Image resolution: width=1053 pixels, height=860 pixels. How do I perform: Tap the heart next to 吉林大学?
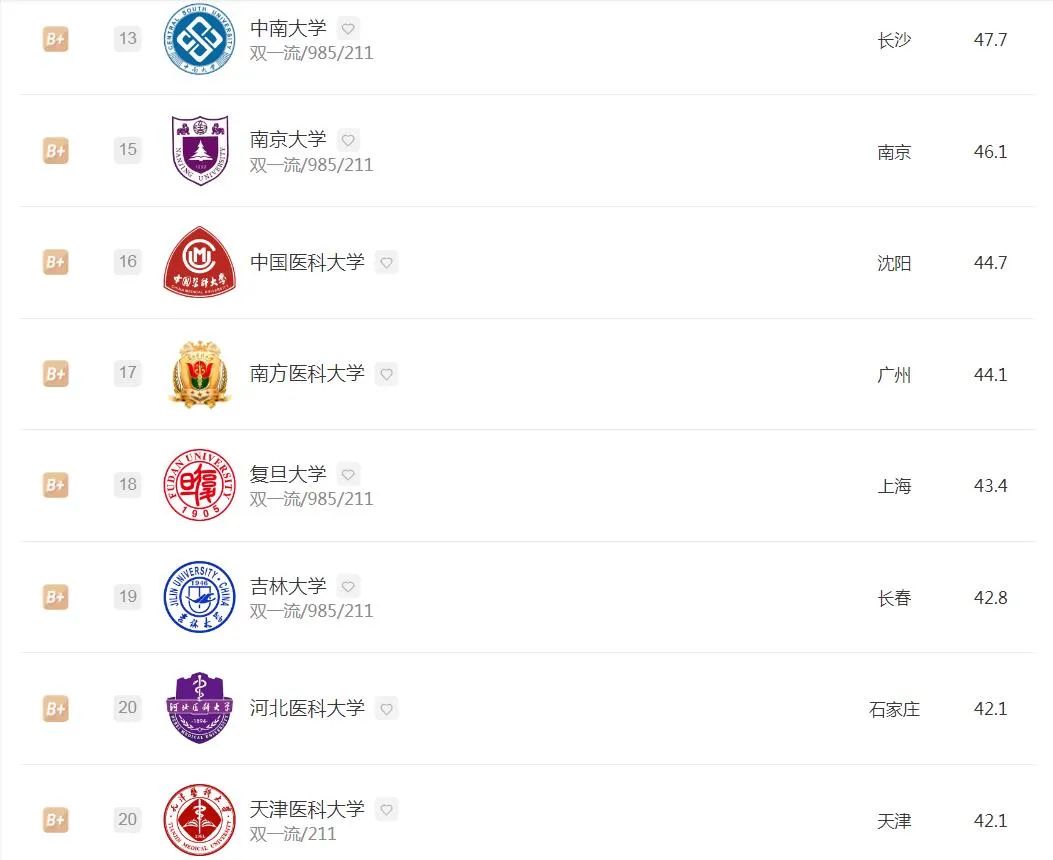348,586
